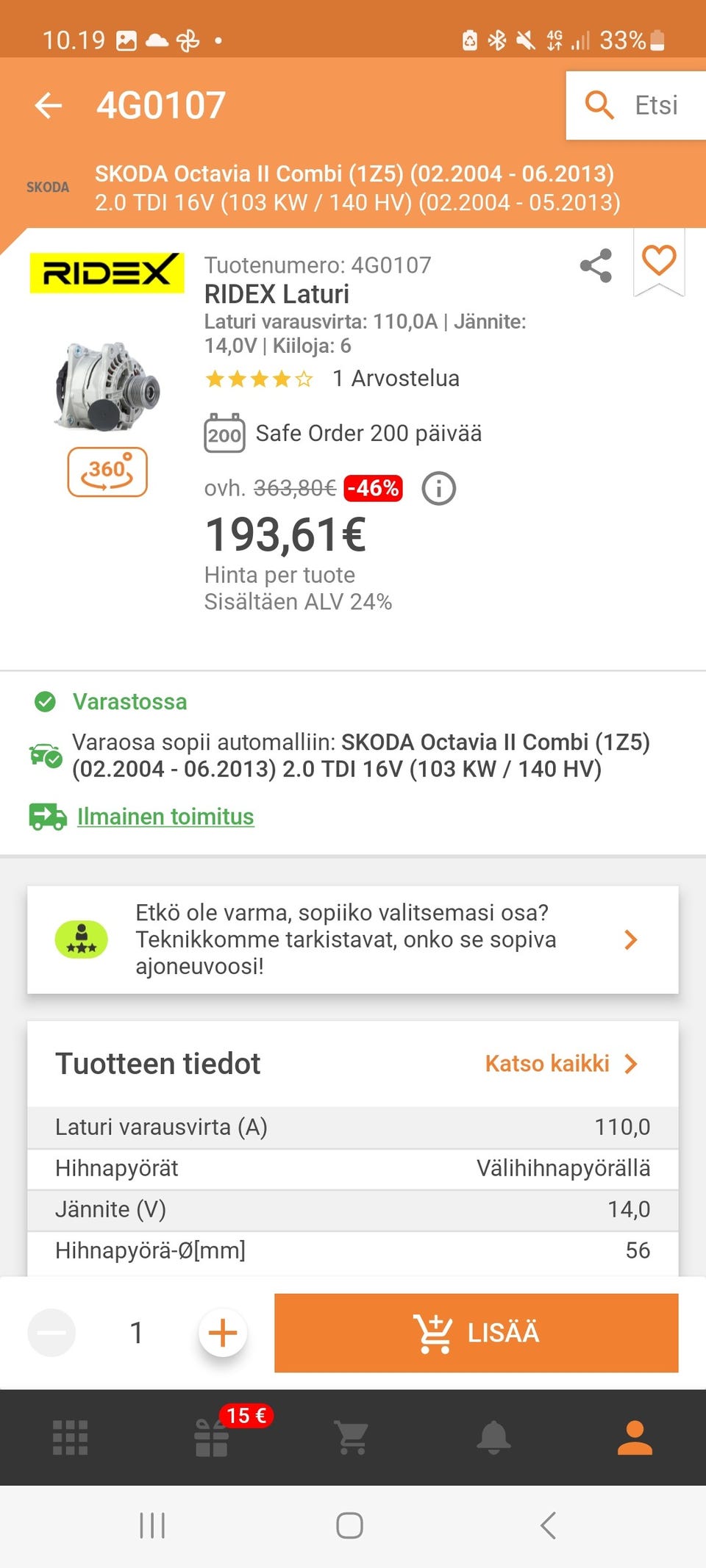Open the gift bonus tab
Viewport: 706px width, 1568px height.
click(212, 1437)
